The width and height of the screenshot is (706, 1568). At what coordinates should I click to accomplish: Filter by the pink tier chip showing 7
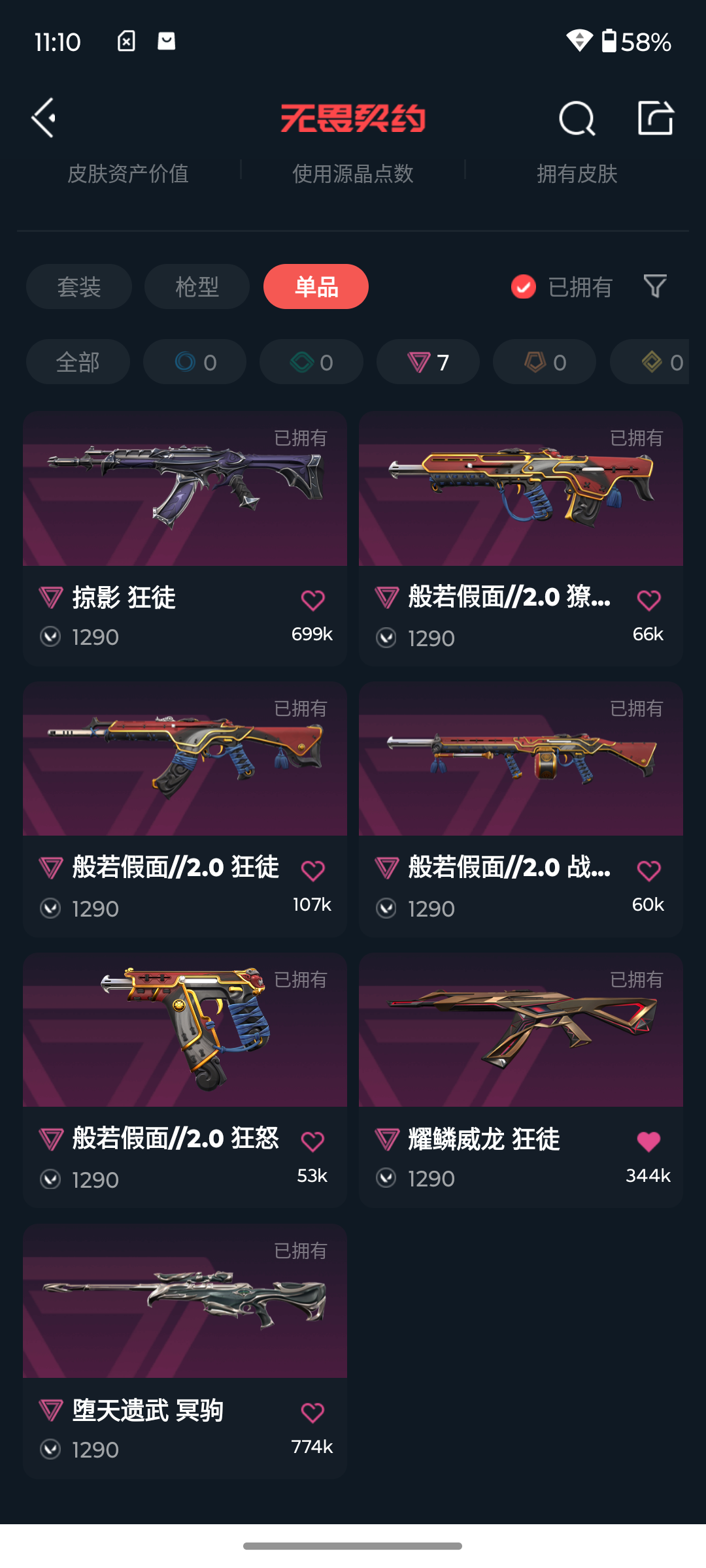(428, 362)
